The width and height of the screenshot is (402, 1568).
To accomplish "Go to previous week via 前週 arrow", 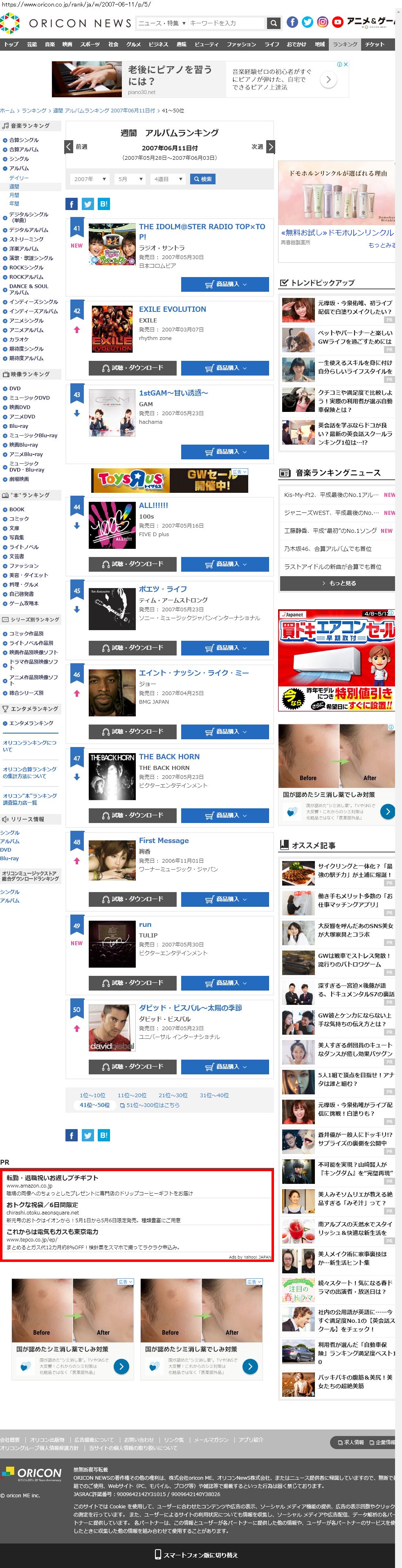I will (69, 147).
